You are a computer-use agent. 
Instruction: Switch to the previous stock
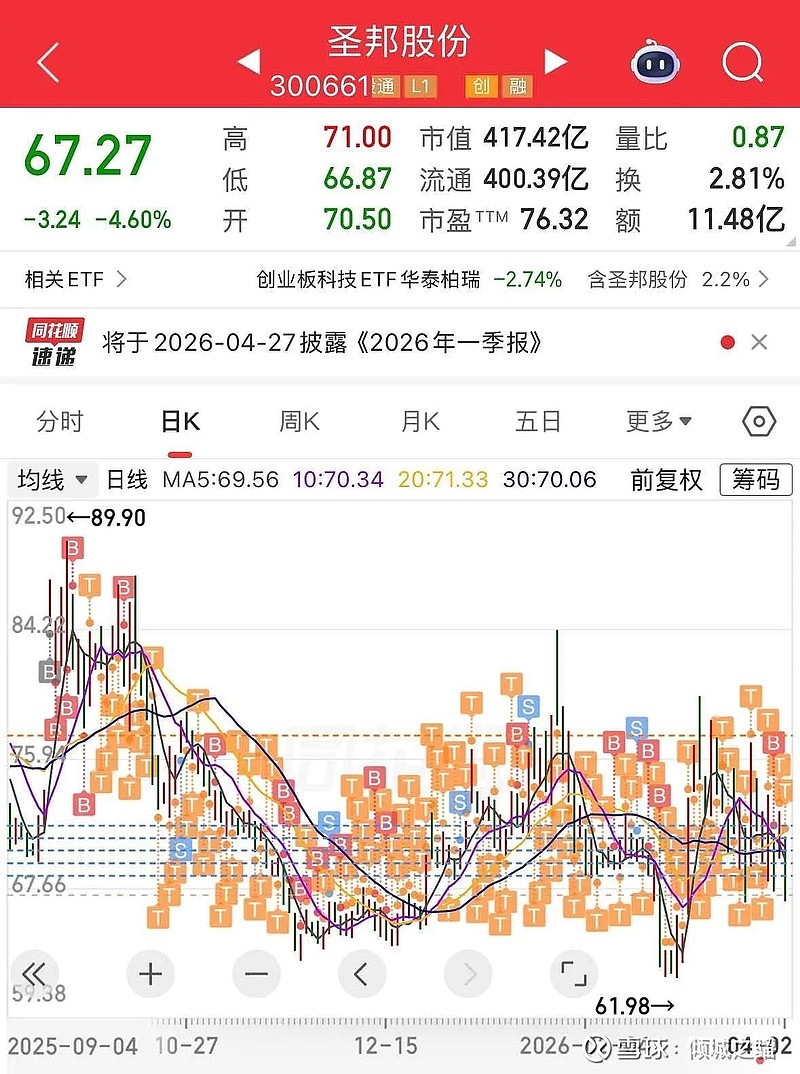(249, 63)
